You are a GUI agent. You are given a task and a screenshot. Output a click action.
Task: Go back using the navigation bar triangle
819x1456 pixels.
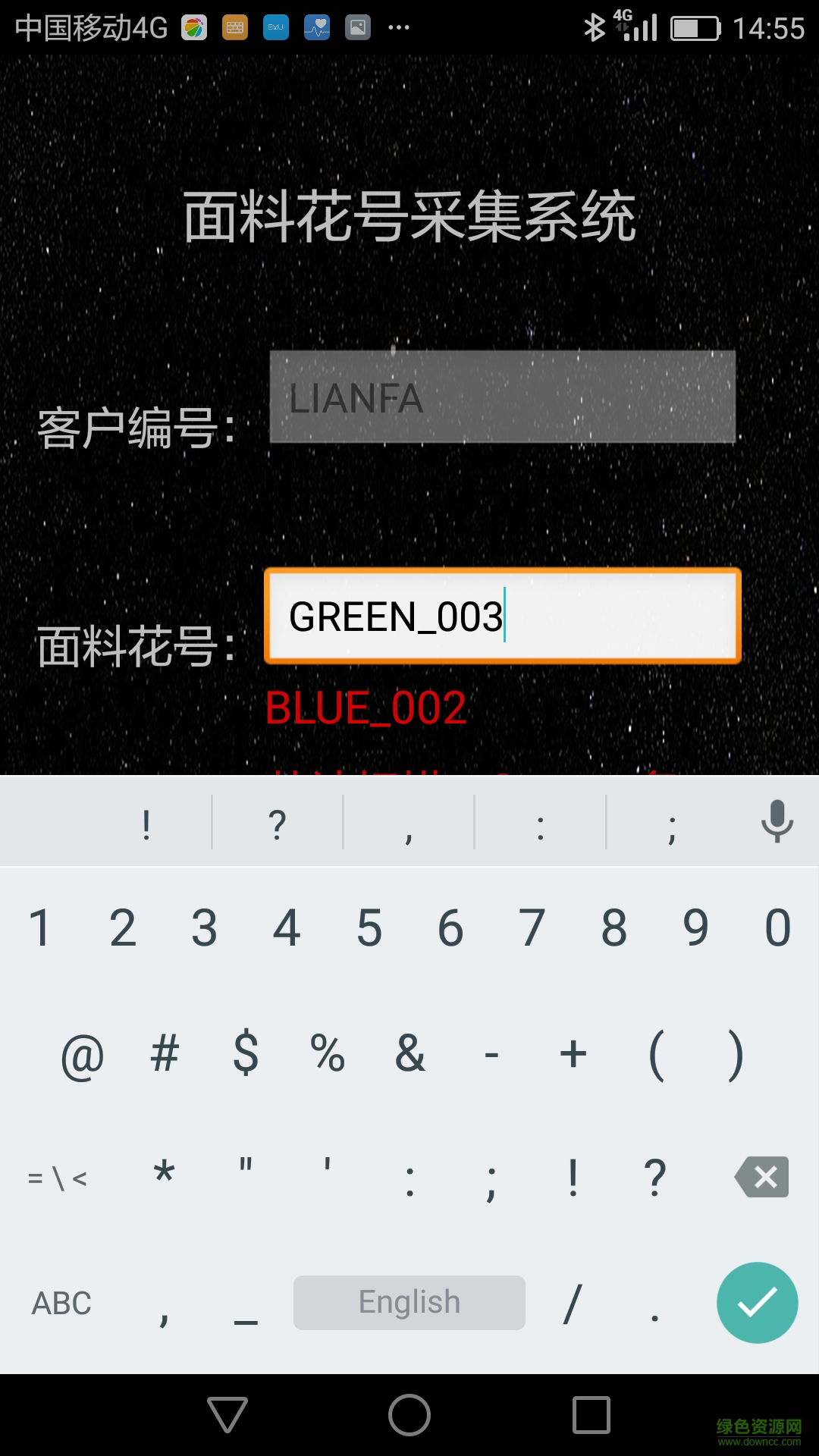click(227, 1415)
